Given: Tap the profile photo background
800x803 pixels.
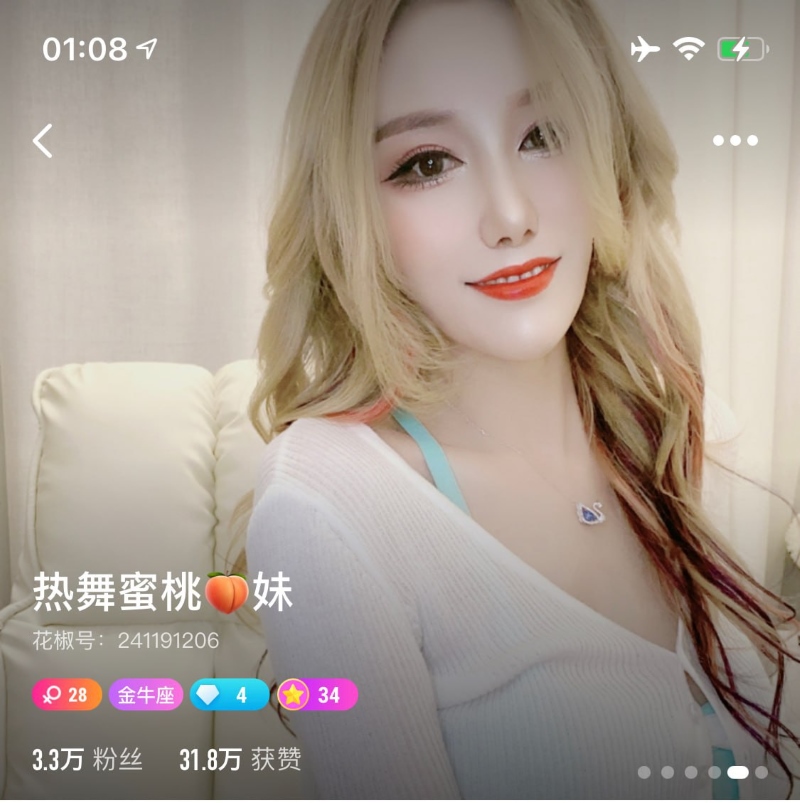Looking at the screenshot, I should coord(400,350).
